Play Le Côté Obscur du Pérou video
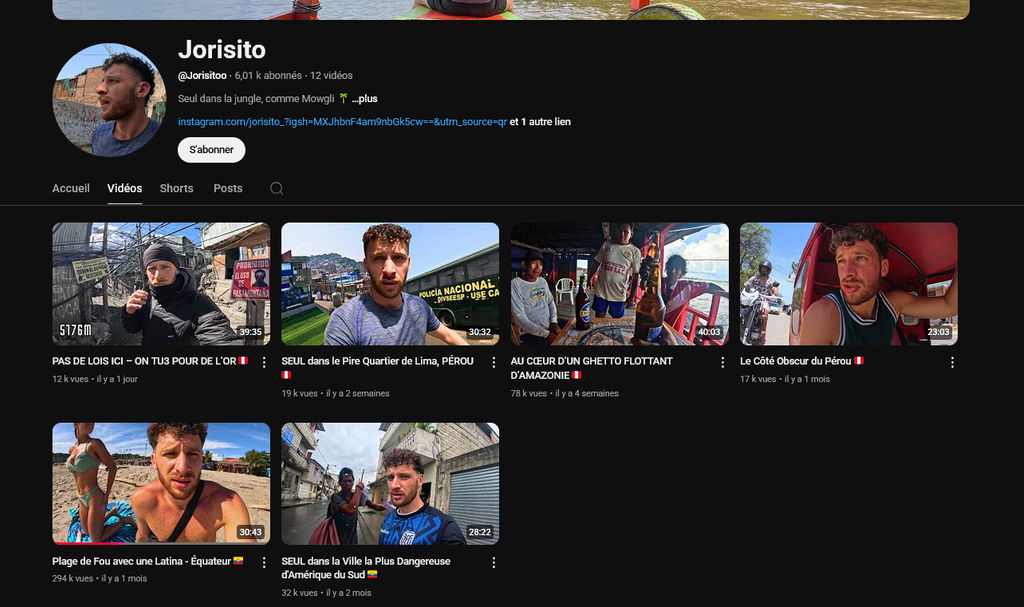 848,284
